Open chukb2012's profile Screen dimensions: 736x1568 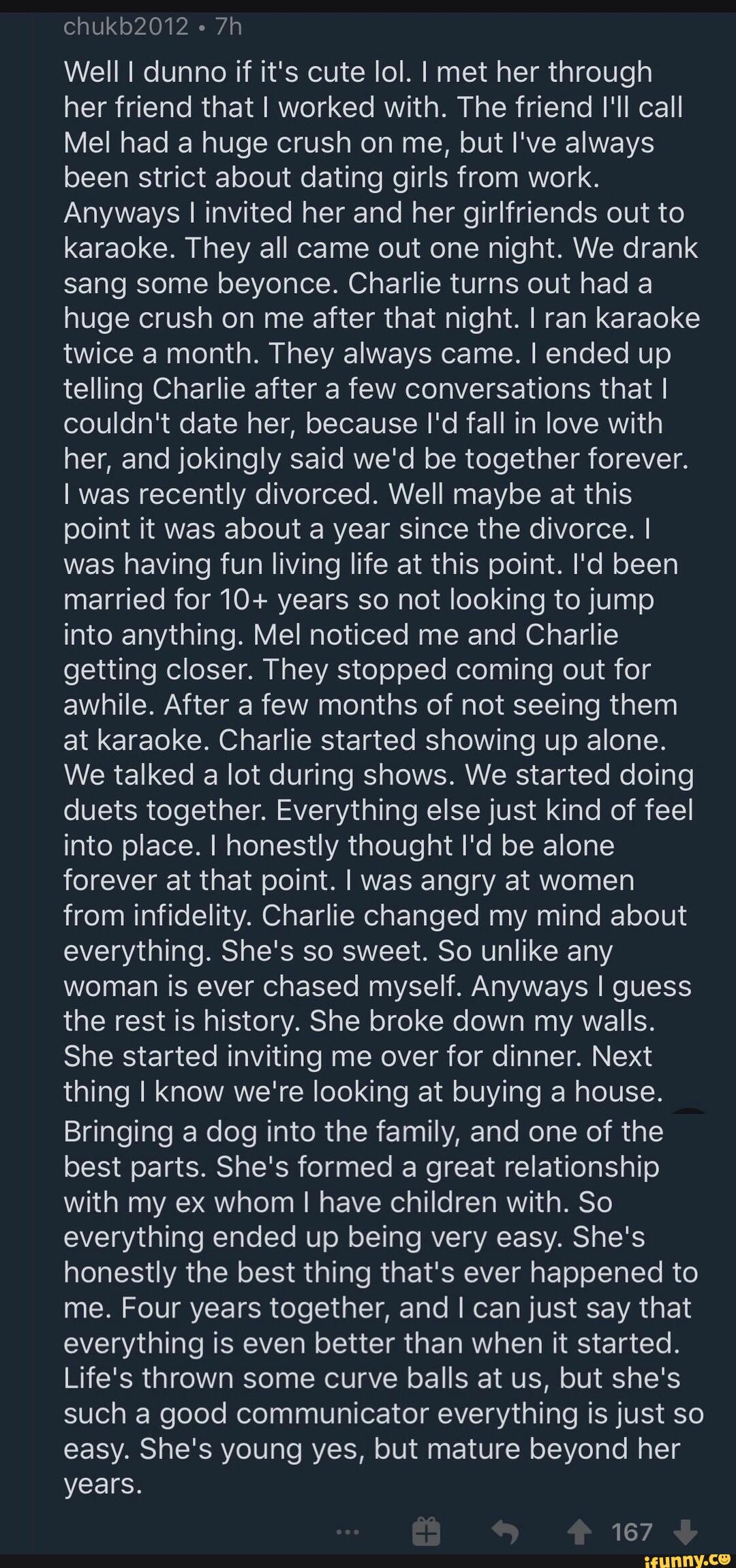pyautogui.click(x=126, y=26)
